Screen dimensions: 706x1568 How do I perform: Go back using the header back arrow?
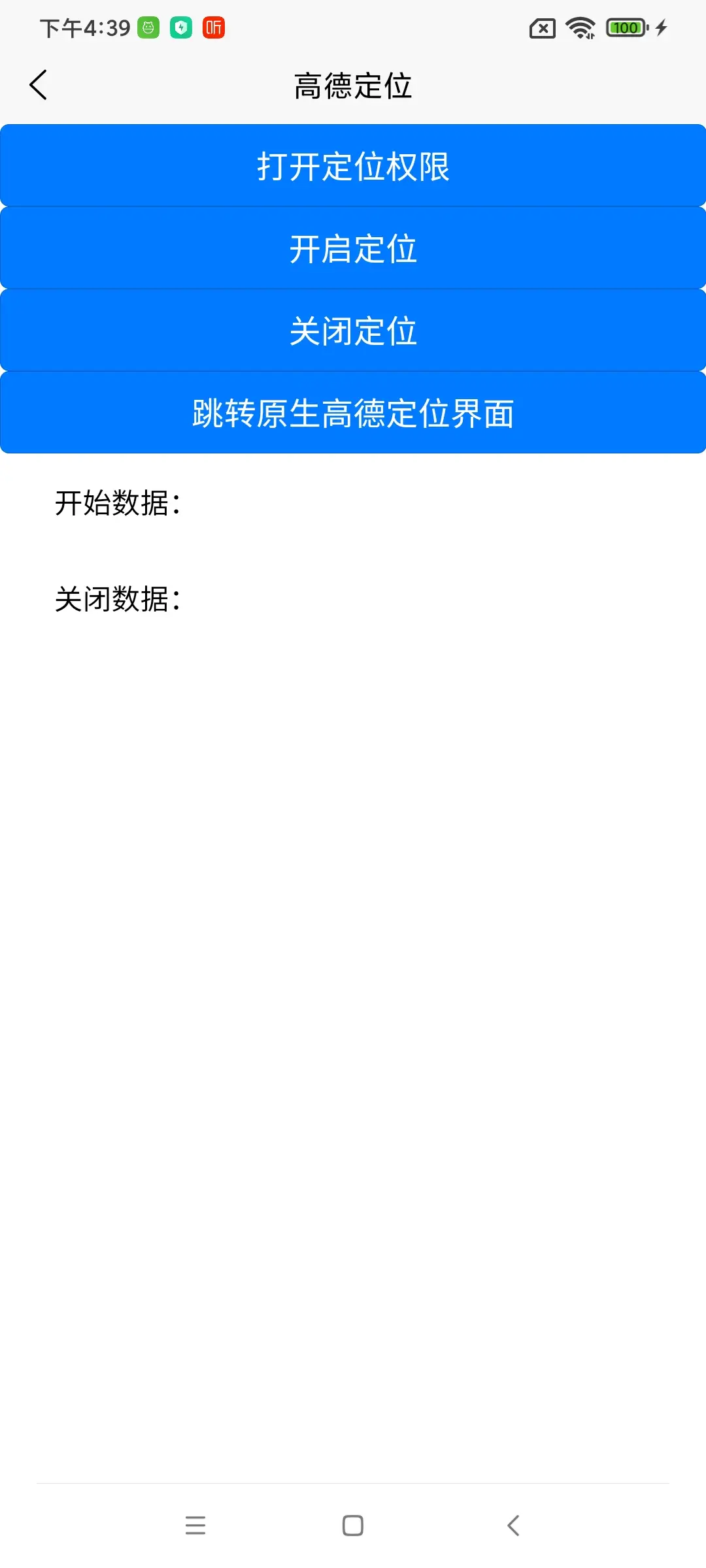coord(39,85)
